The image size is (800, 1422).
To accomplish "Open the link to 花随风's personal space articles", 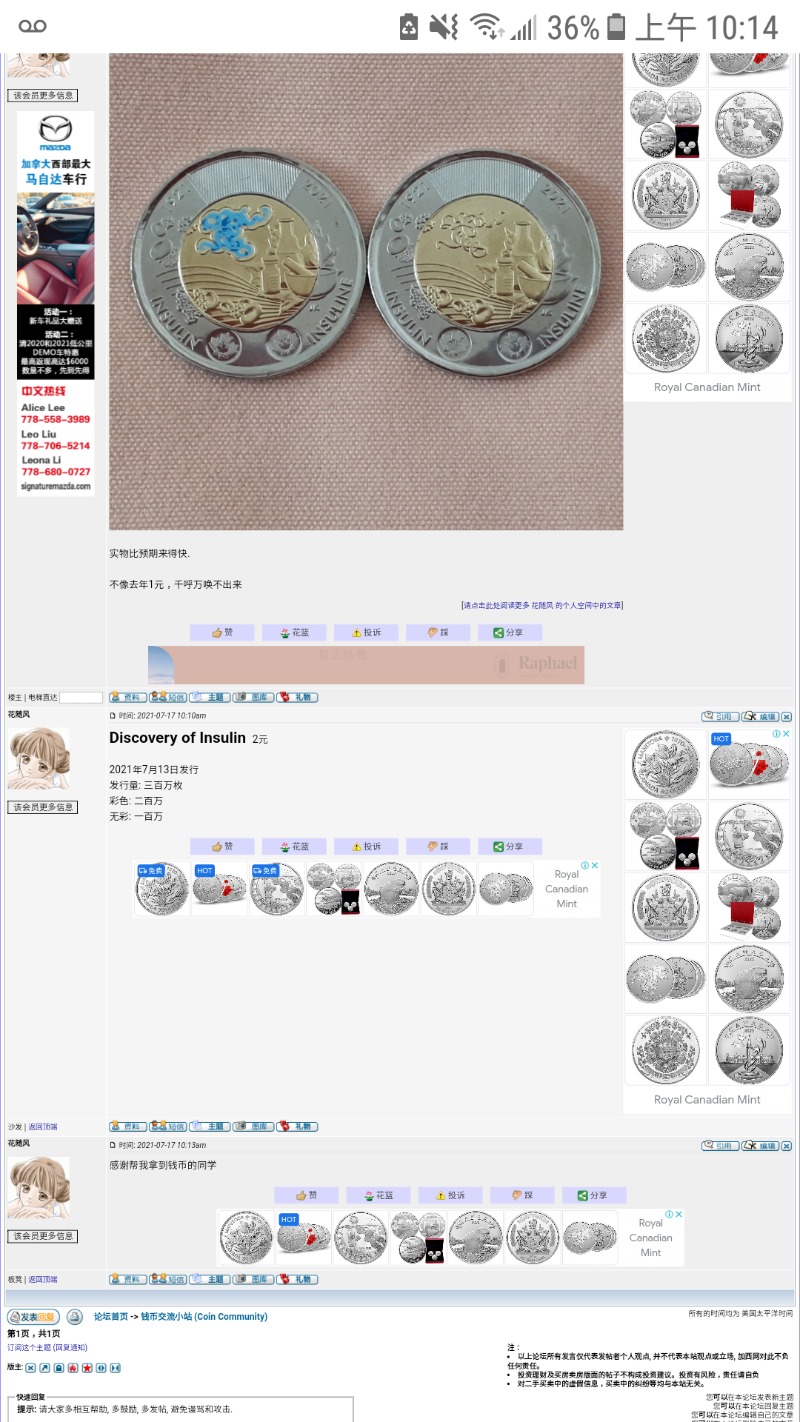I will [x=542, y=605].
